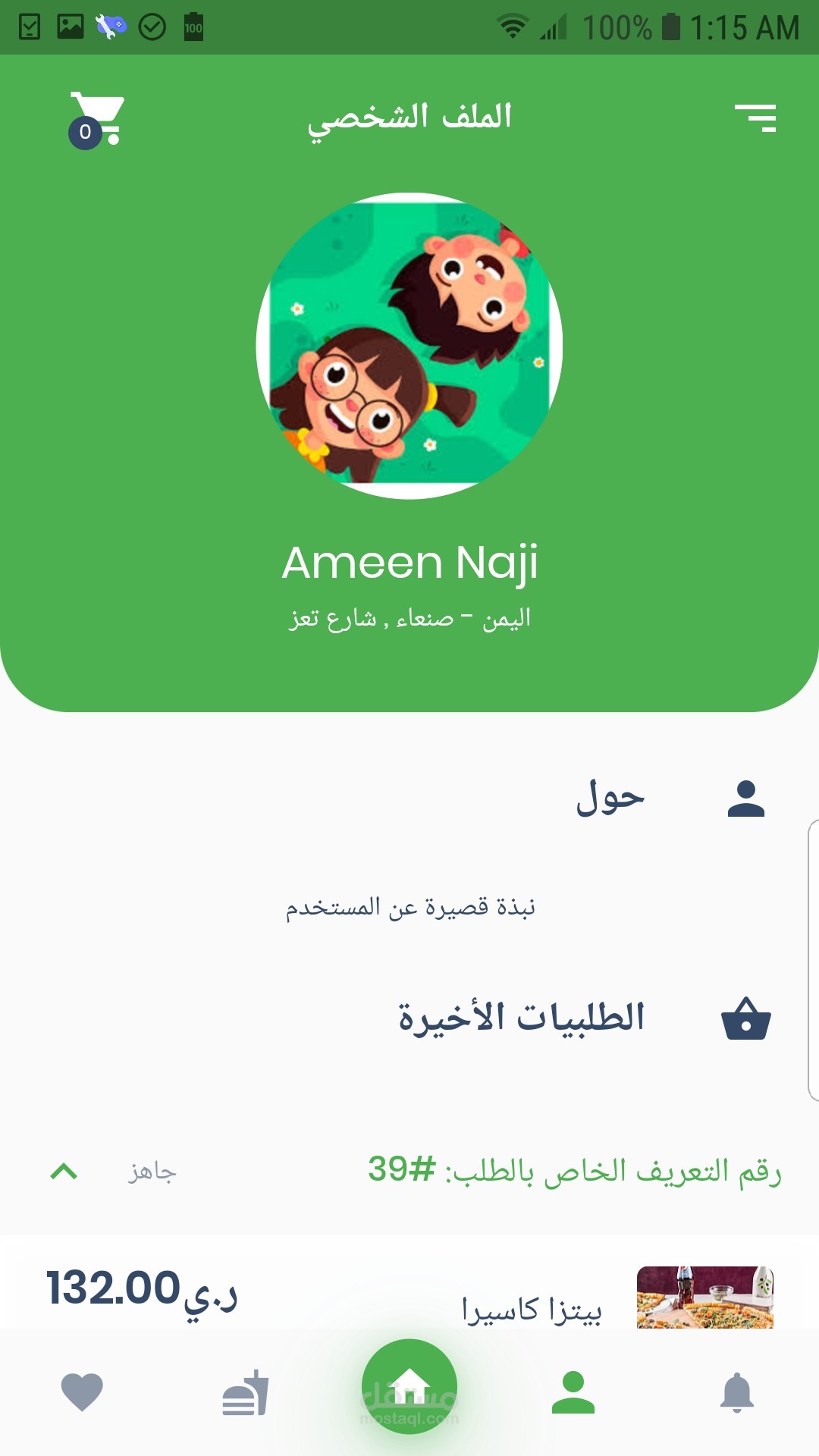Open the notifications bell tab
This screenshot has width=819, height=1456.
[x=737, y=1392]
